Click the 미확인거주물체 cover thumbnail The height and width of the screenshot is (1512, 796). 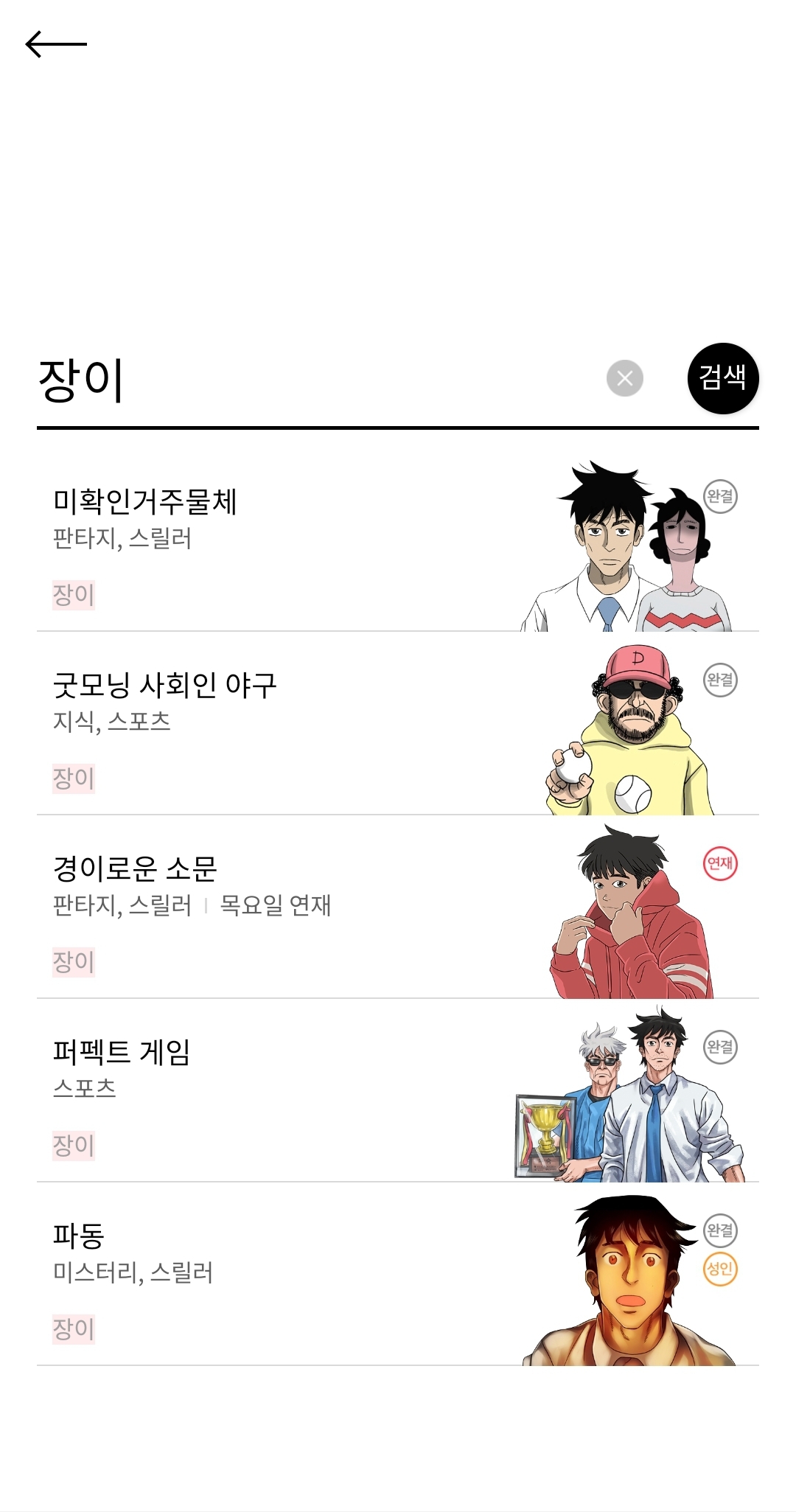click(626, 546)
